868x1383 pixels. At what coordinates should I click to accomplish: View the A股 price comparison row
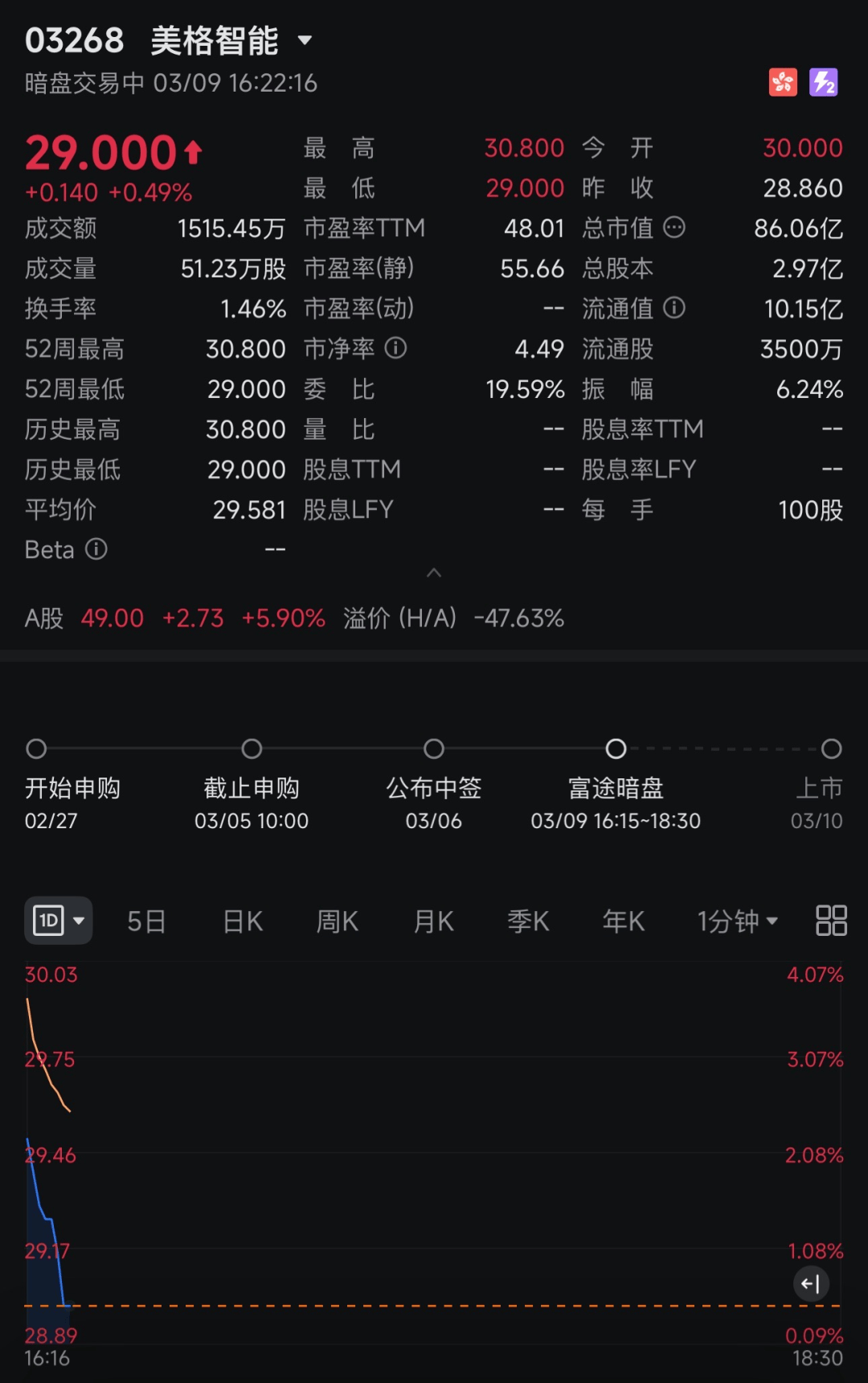click(294, 618)
